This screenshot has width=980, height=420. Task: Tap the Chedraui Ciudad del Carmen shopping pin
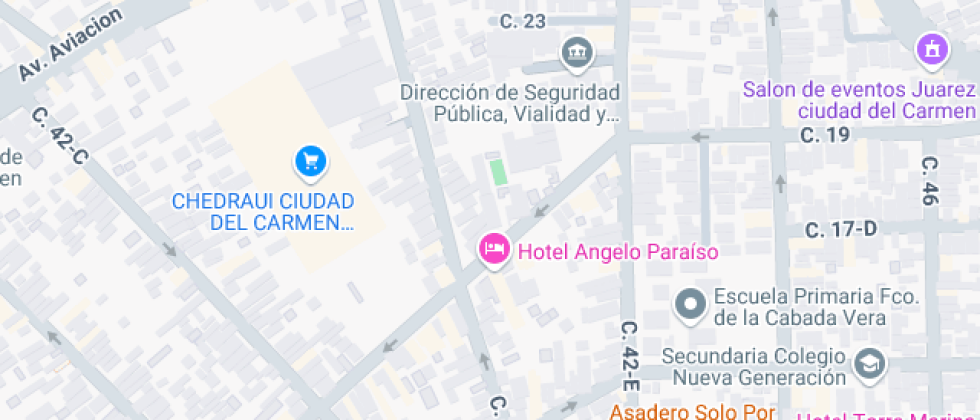click(310, 163)
